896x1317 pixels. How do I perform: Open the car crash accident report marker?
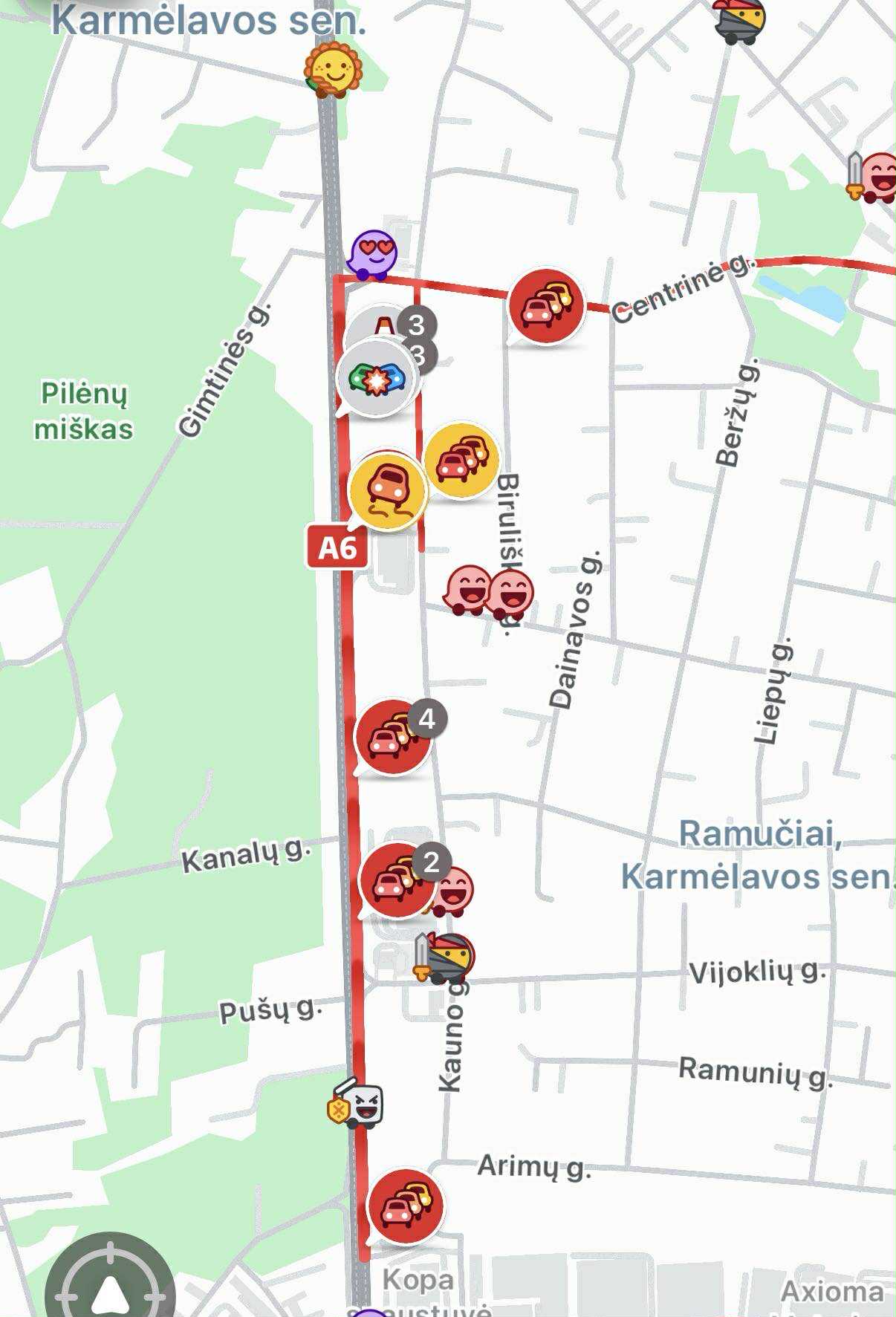click(376, 380)
